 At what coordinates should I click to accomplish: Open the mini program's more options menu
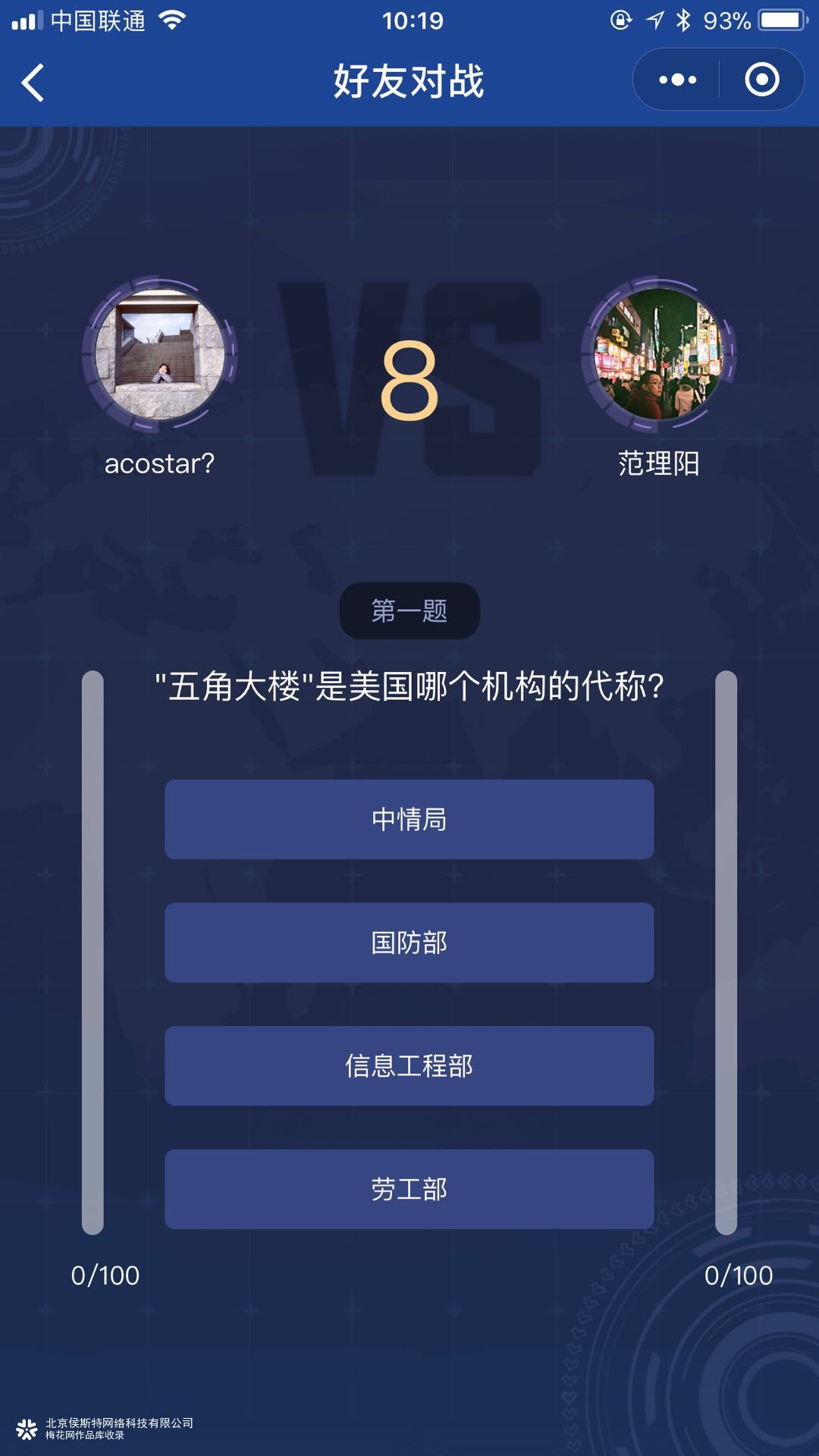pos(677,80)
